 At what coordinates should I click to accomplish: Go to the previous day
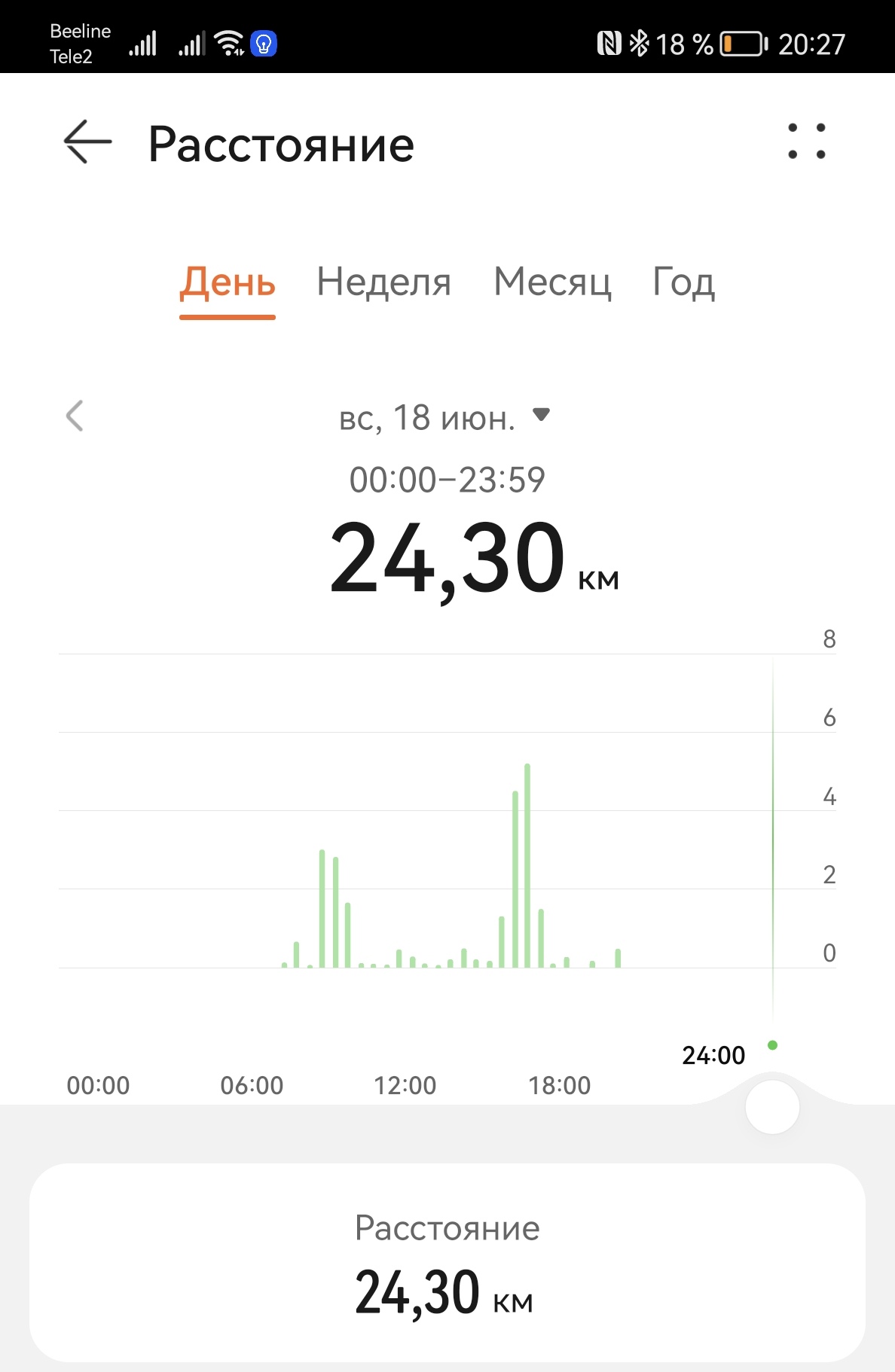click(75, 416)
